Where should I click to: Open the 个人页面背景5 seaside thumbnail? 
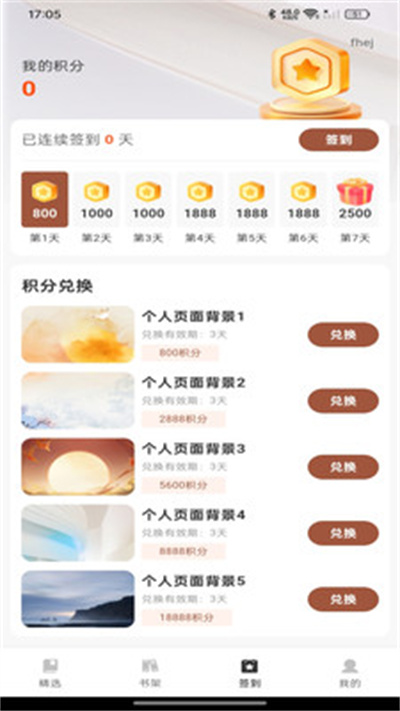(x=78, y=599)
